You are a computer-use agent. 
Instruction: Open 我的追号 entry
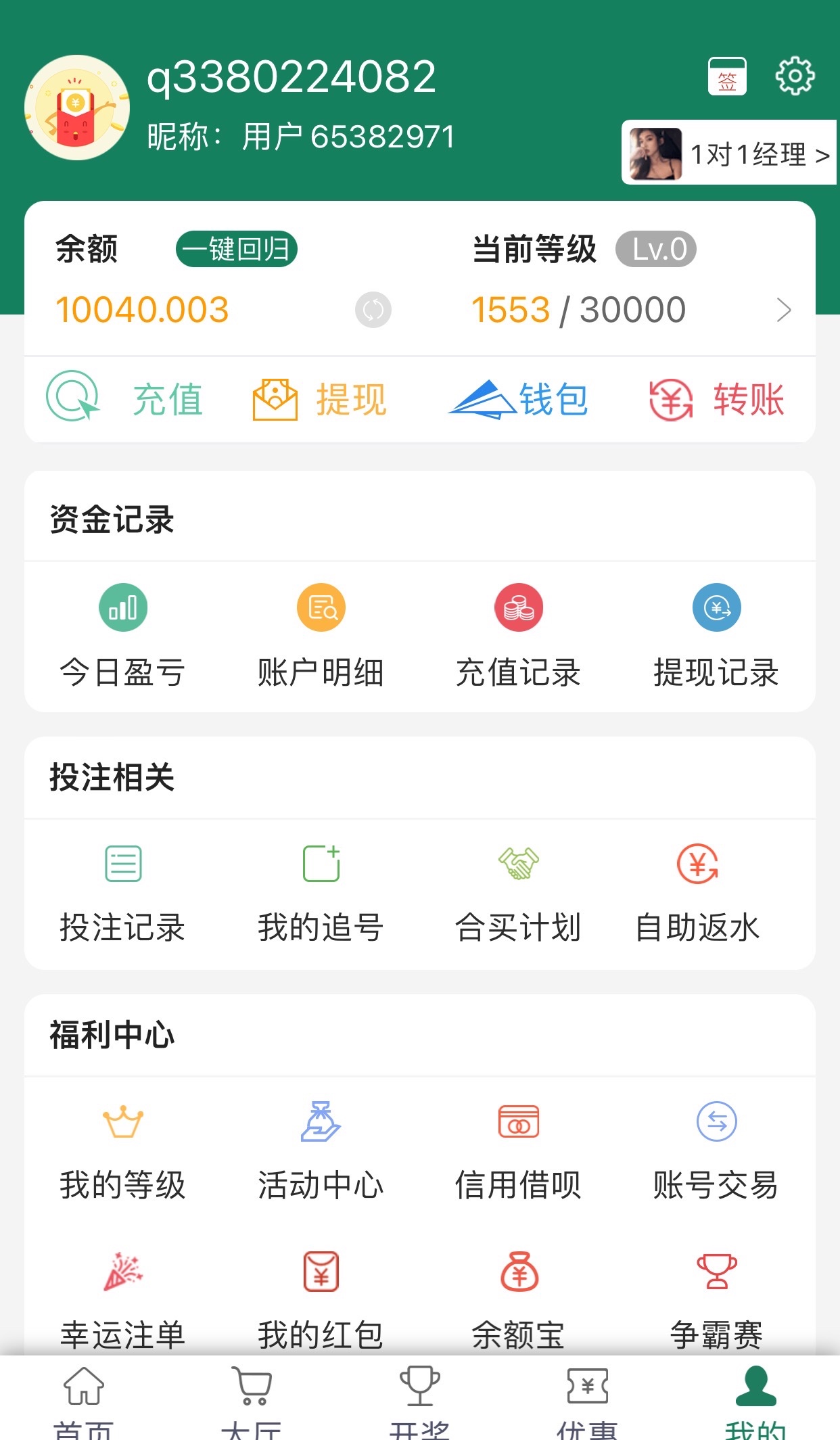(x=321, y=893)
